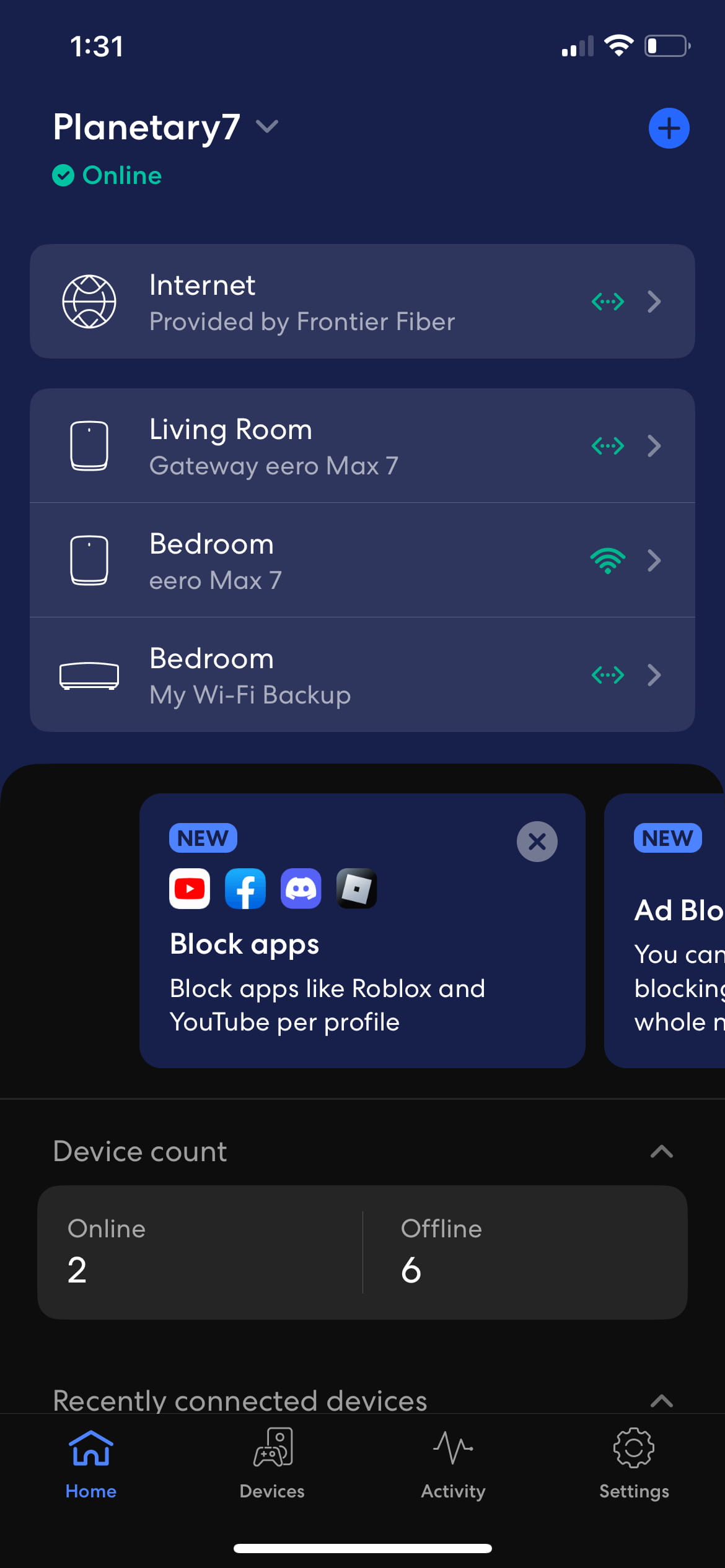
Task: Open the Bedroom My Wi-Fi Backup row
Action: pos(362,675)
